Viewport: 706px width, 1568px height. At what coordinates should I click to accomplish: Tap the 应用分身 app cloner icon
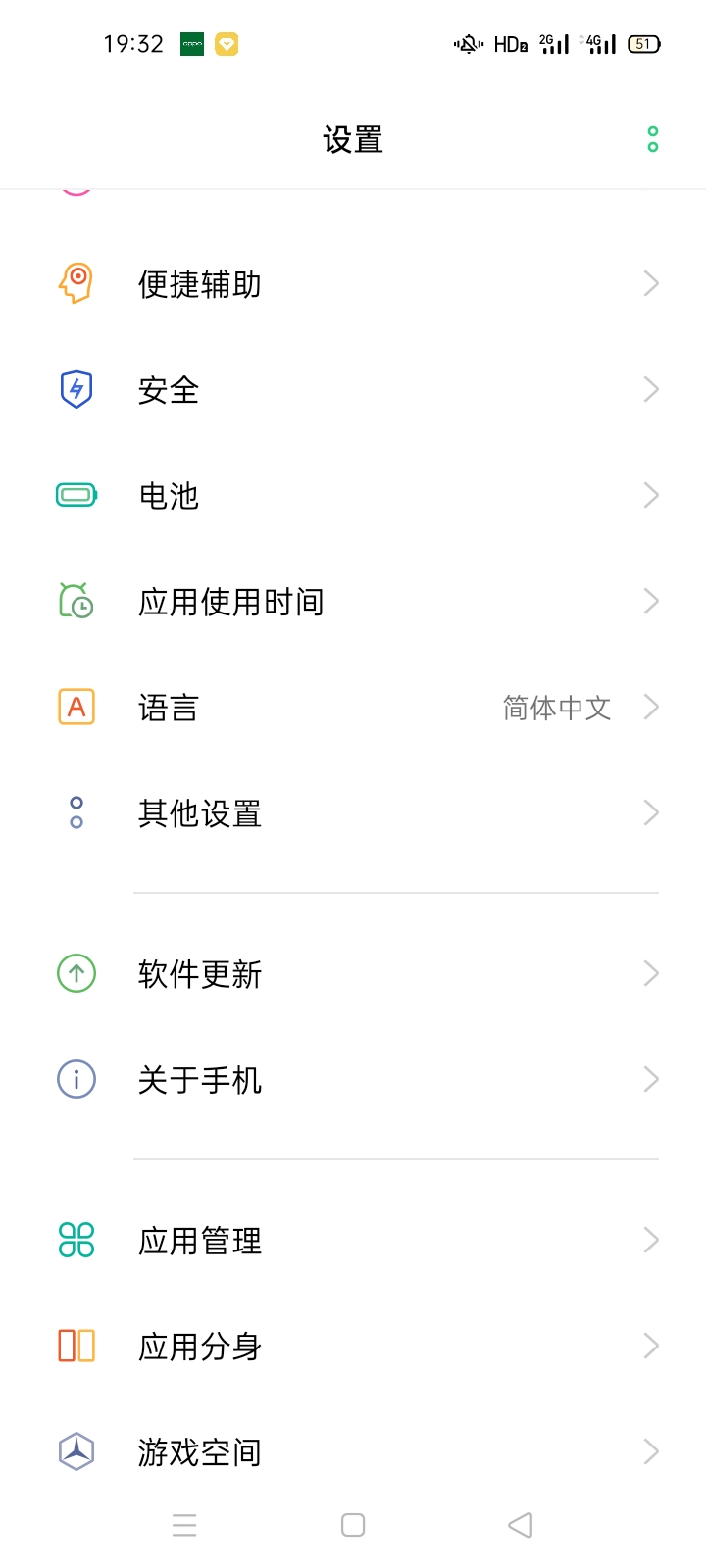pyautogui.click(x=76, y=1347)
